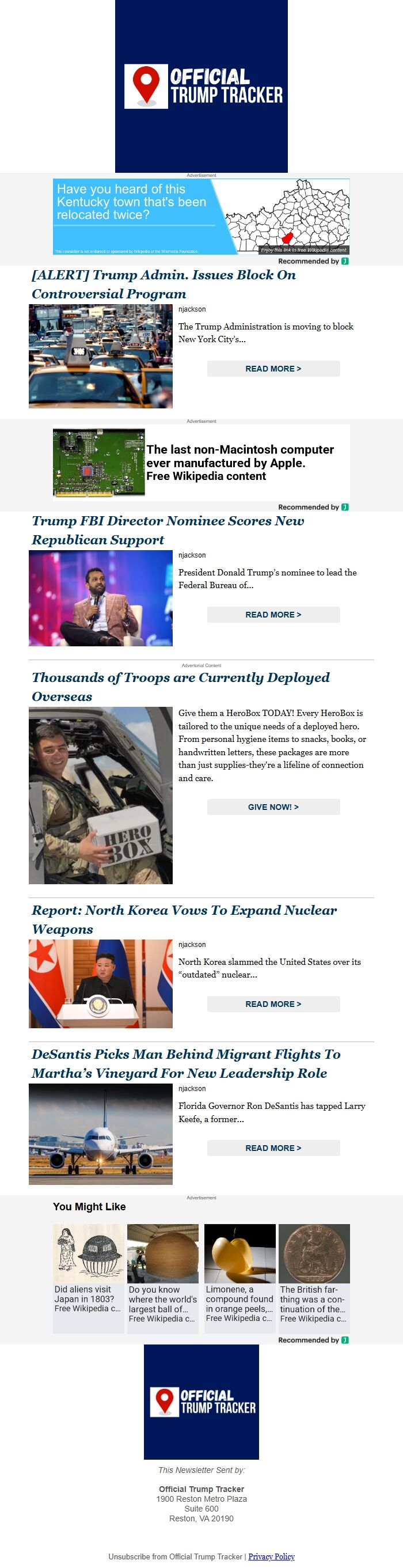Tap GIVE NOW for HeroBox
Image resolution: width=403 pixels, height=1568 pixels.
[273, 806]
